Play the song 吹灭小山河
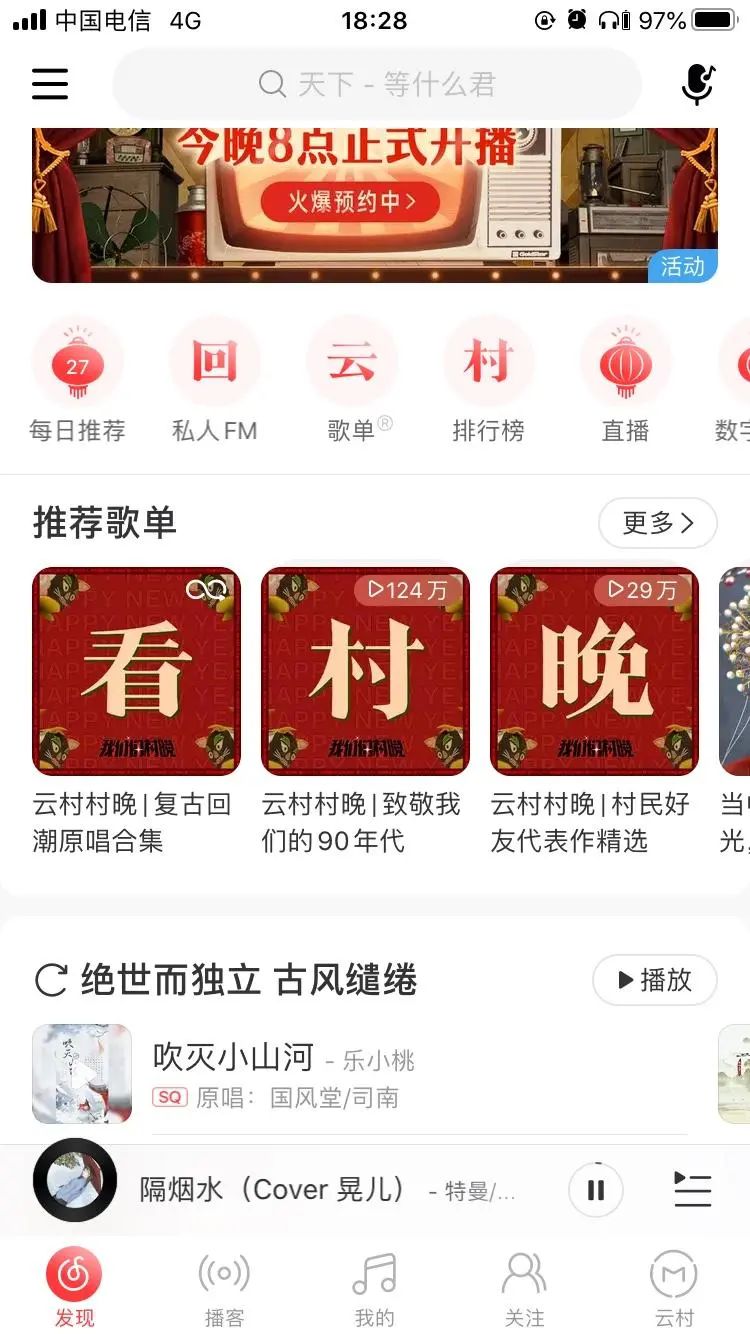This screenshot has height=1334, width=750. 234,1057
